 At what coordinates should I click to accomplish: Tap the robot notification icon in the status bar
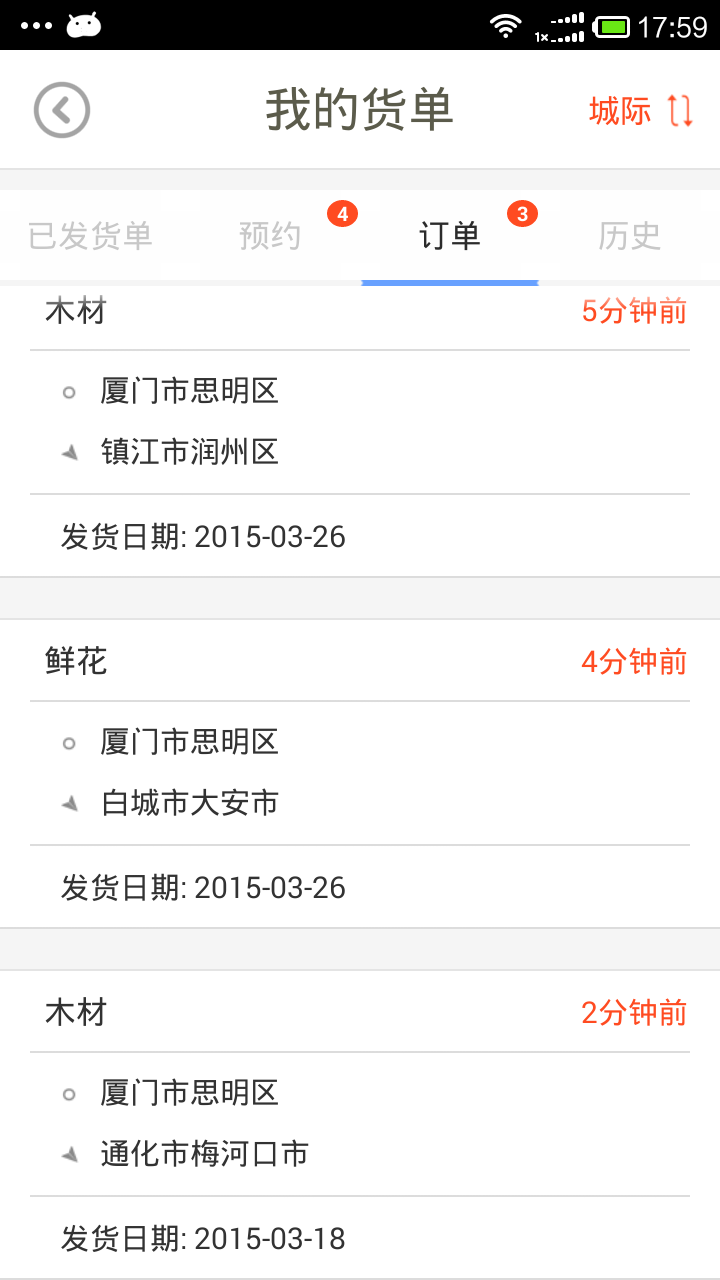tap(84, 24)
